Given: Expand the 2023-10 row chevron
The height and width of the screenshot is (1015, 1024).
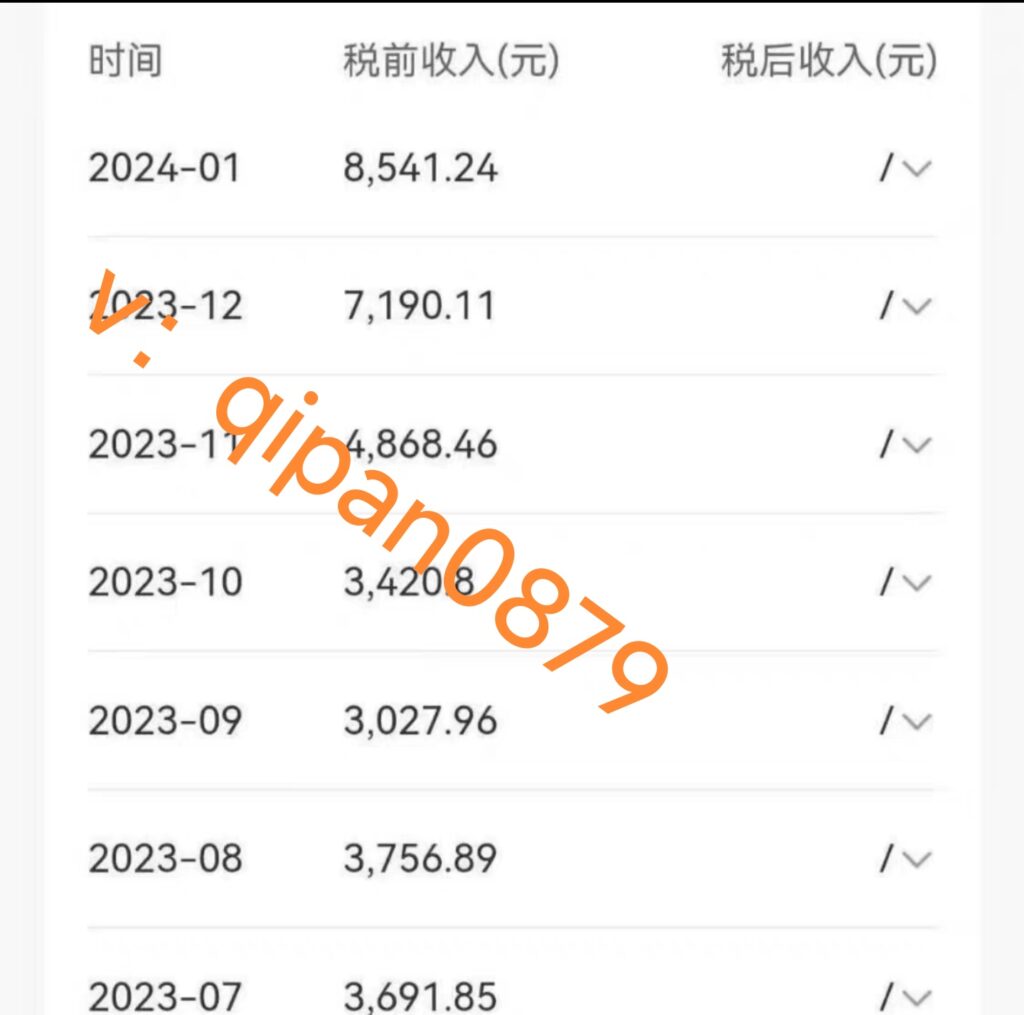Looking at the screenshot, I should (916, 582).
